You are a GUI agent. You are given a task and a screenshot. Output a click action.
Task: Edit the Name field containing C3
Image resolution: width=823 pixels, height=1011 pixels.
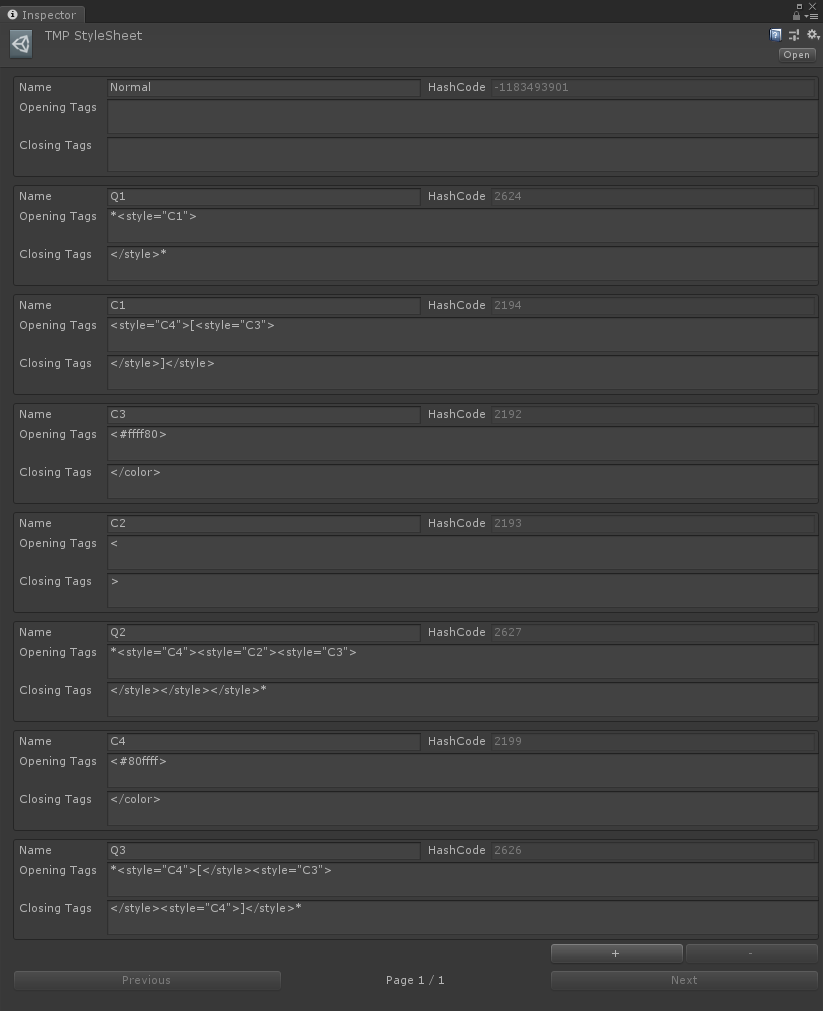pyautogui.click(x=264, y=414)
